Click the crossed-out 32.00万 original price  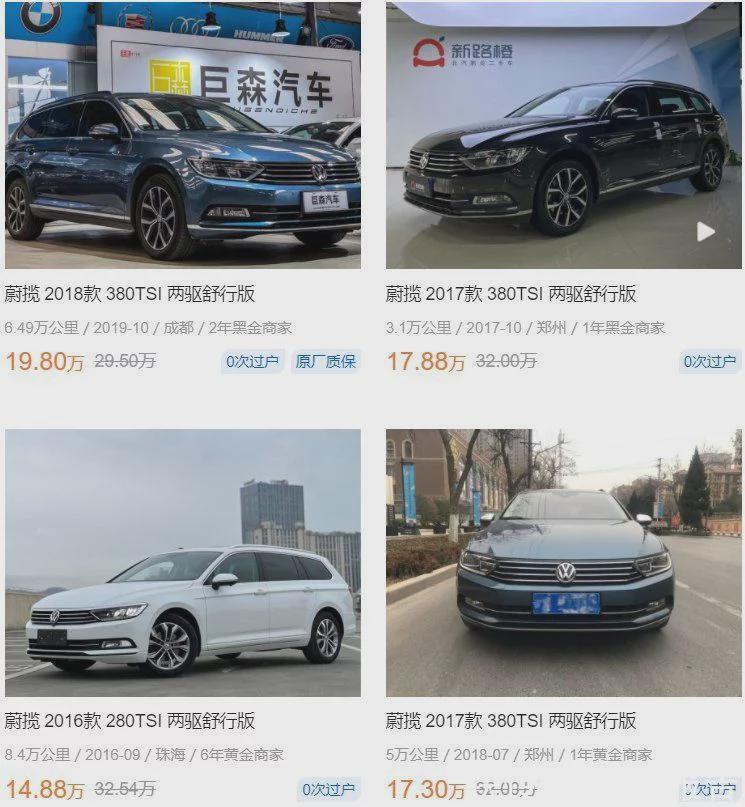point(508,362)
